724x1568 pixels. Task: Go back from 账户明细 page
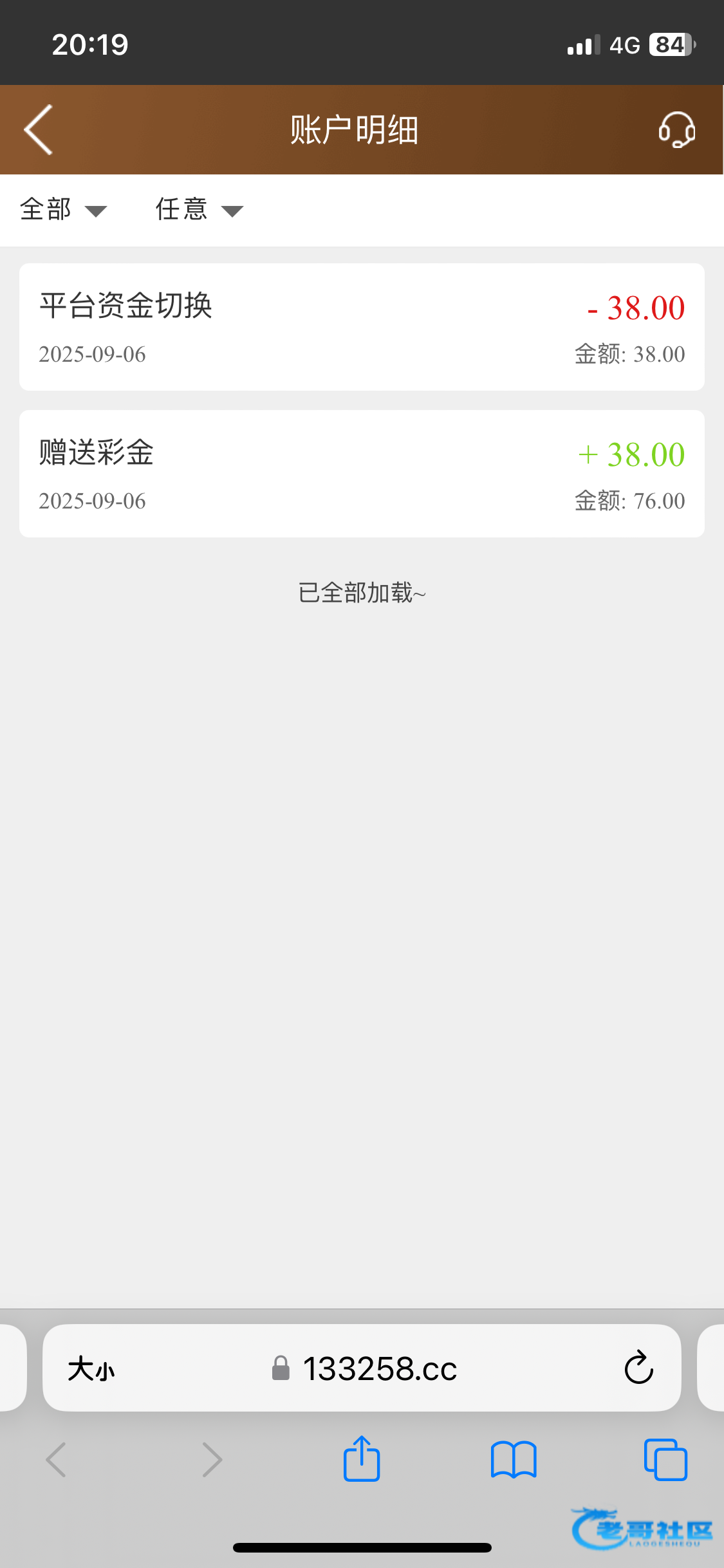(39, 130)
